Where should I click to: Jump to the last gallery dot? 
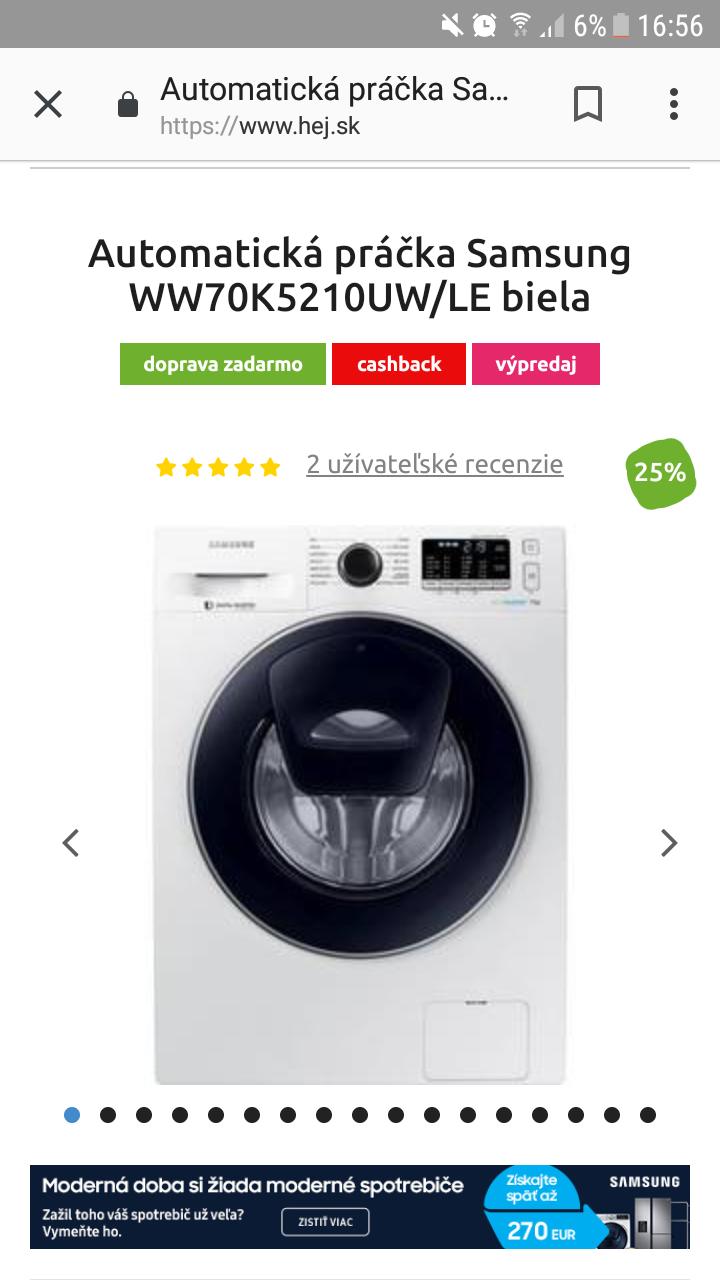tap(648, 1115)
